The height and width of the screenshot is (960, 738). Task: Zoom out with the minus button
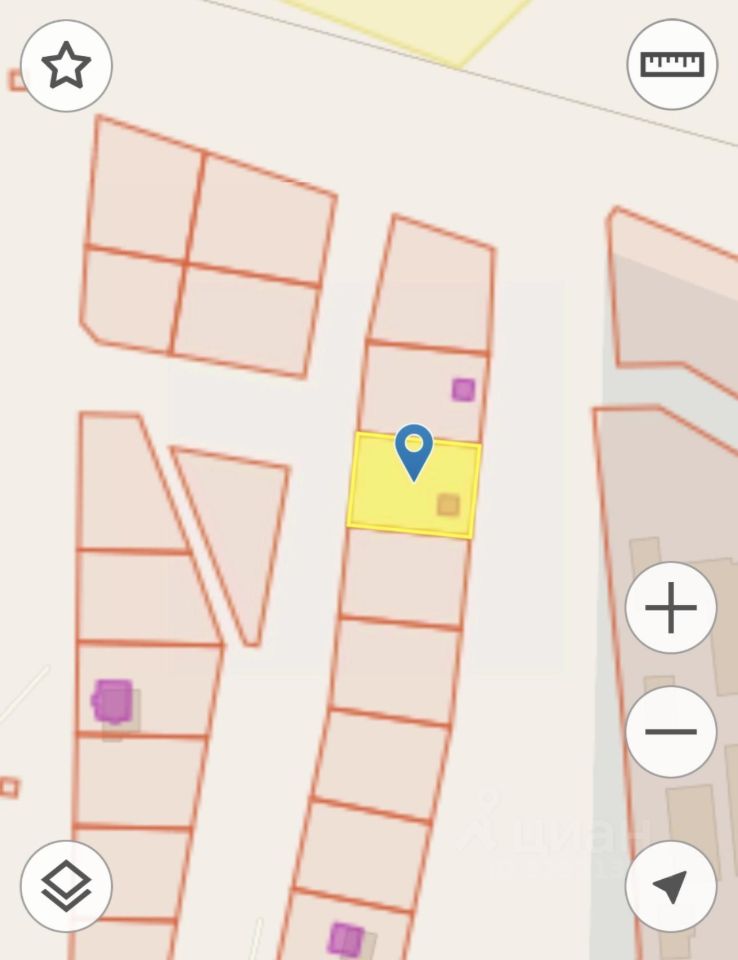(x=671, y=731)
